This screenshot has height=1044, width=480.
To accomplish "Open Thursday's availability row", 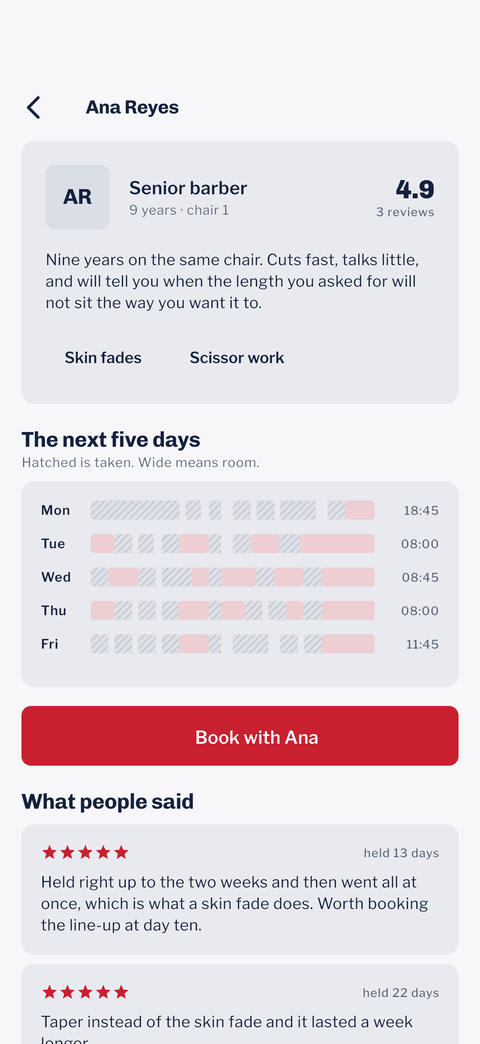I will (240, 611).
